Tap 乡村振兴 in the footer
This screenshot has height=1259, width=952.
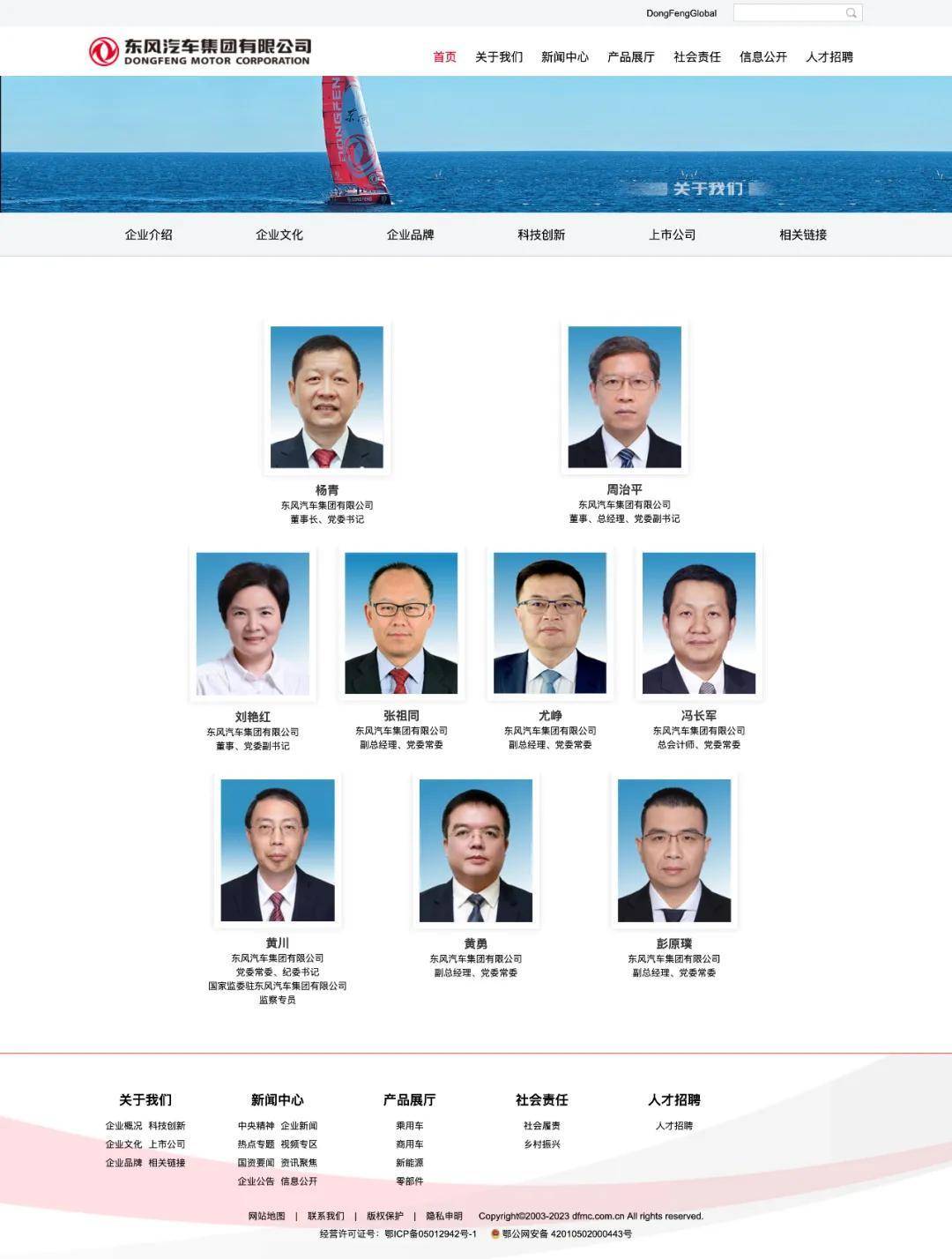pyautogui.click(x=541, y=1144)
